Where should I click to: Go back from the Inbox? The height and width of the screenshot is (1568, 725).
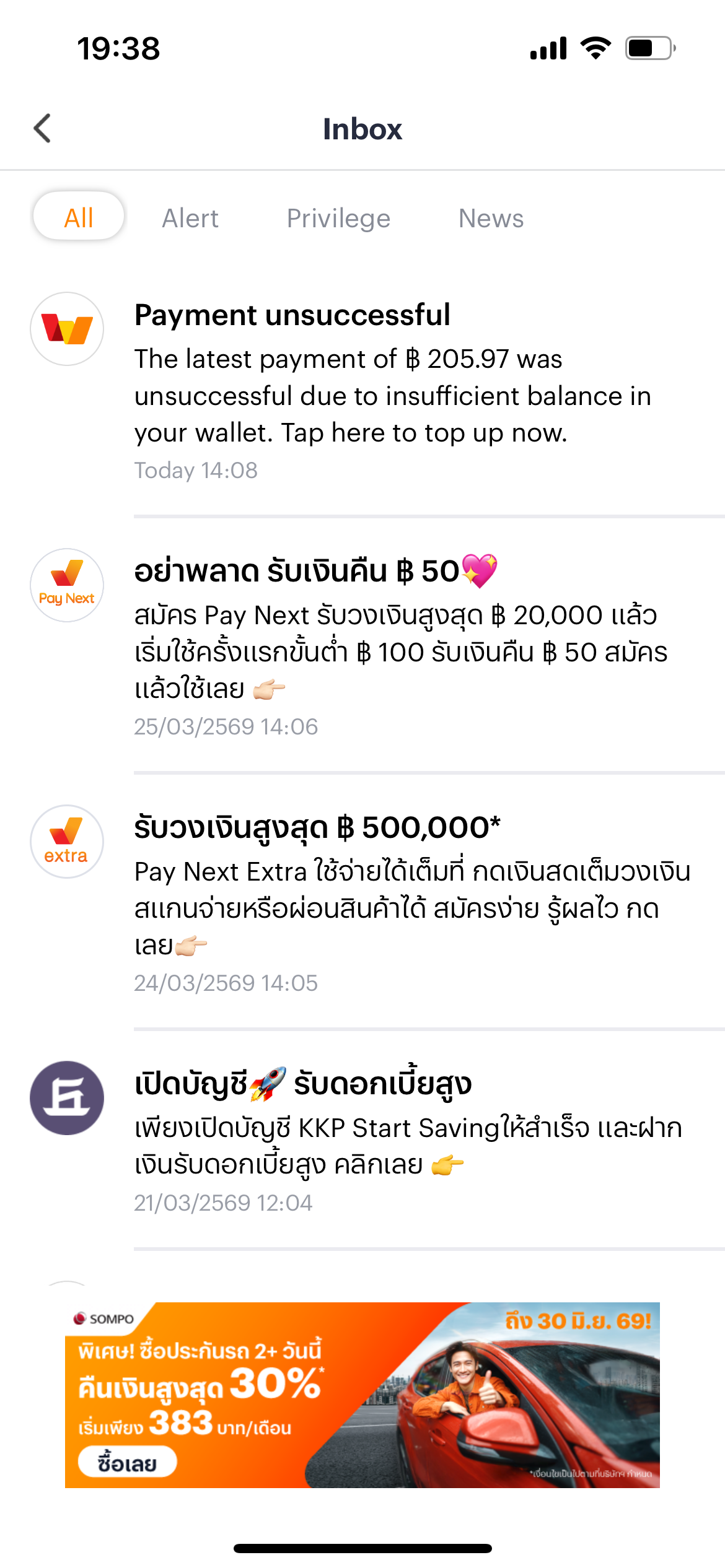(42, 129)
